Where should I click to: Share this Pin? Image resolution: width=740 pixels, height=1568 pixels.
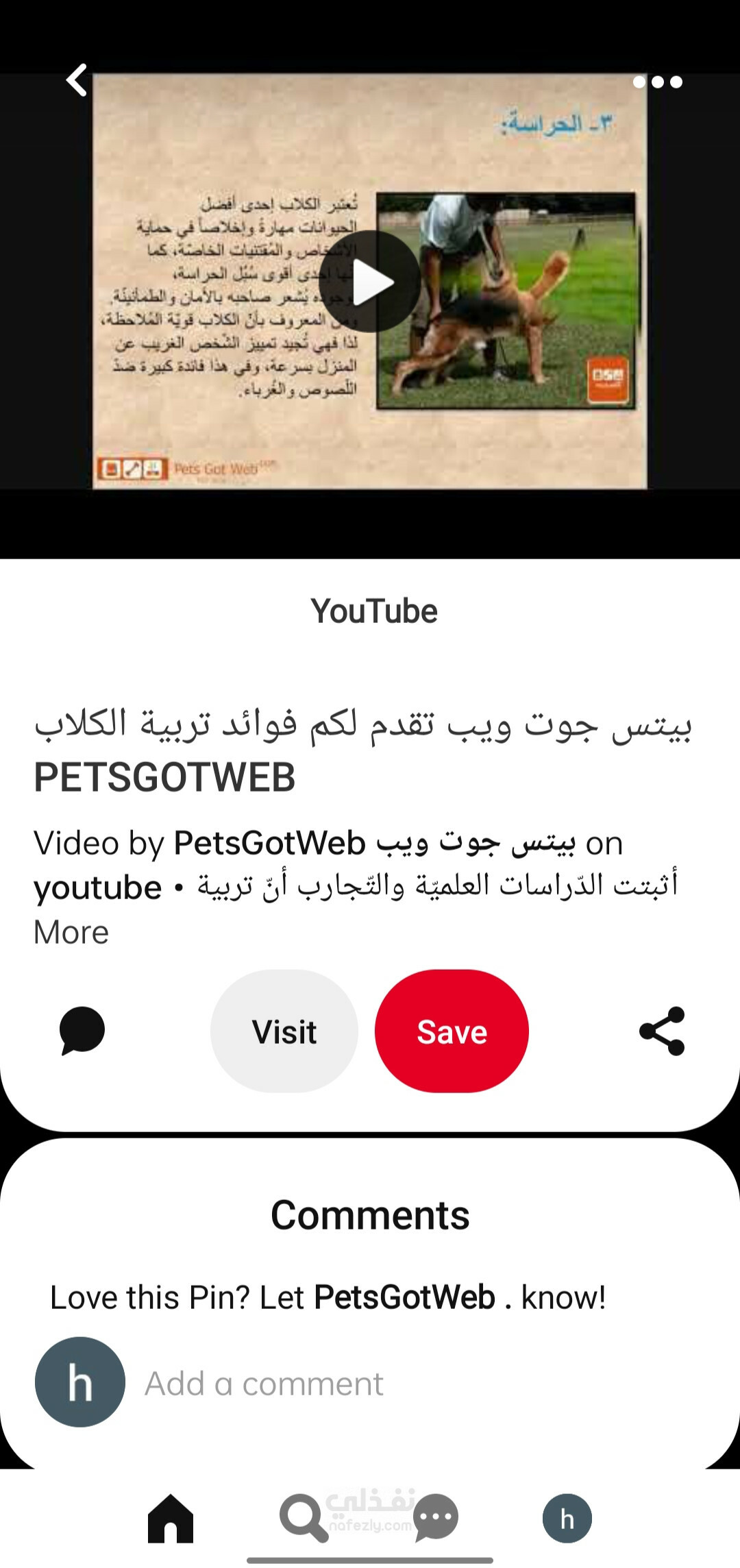pyautogui.click(x=662, y=1031)
